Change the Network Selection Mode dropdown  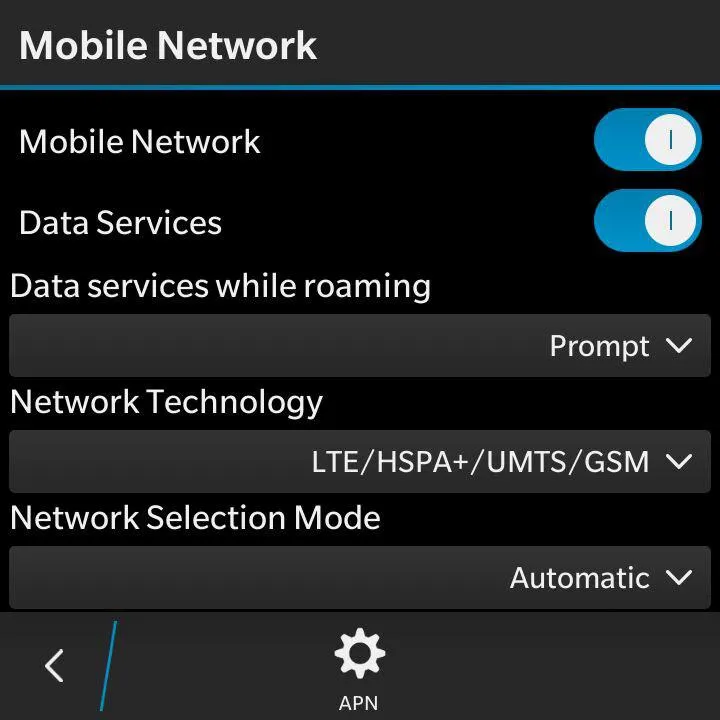[360, 578]
